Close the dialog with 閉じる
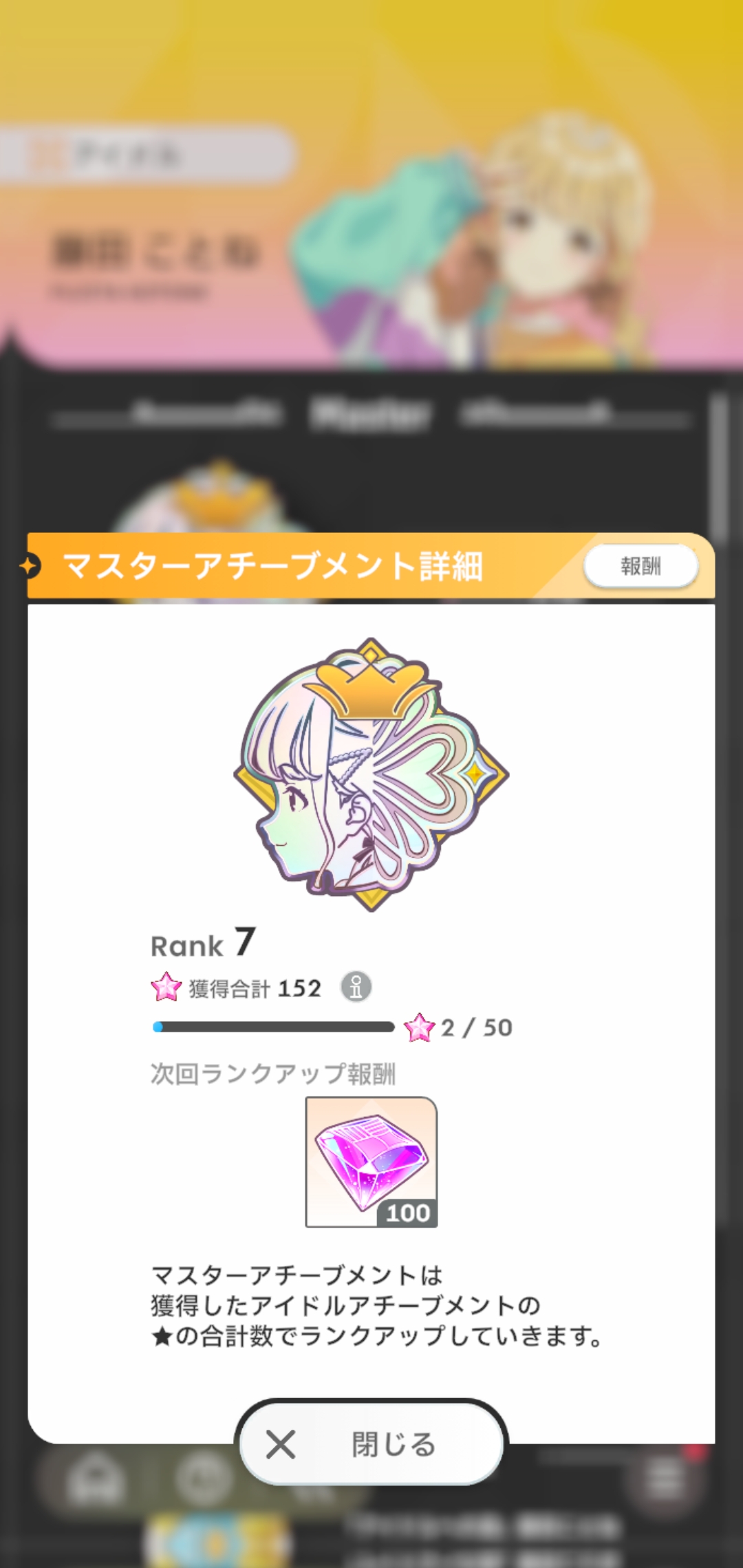 [x=371, y=1444]
